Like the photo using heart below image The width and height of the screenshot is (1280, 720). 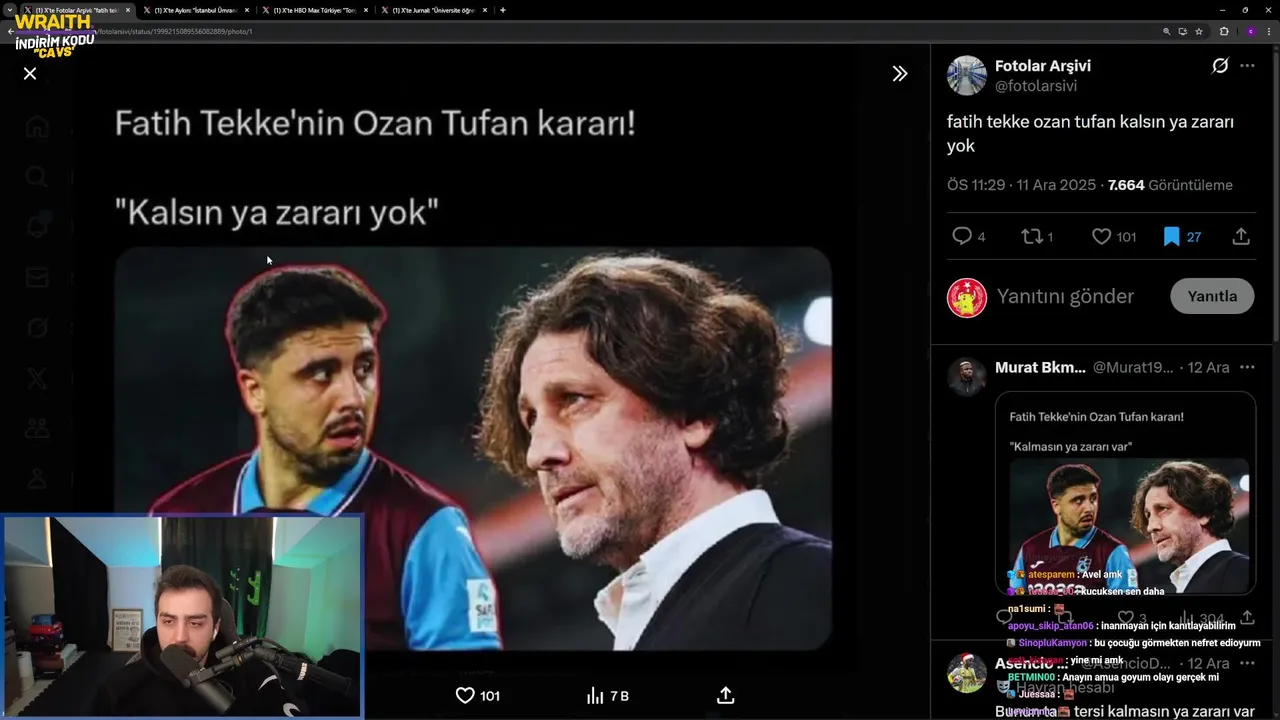(x=465, y=695)
